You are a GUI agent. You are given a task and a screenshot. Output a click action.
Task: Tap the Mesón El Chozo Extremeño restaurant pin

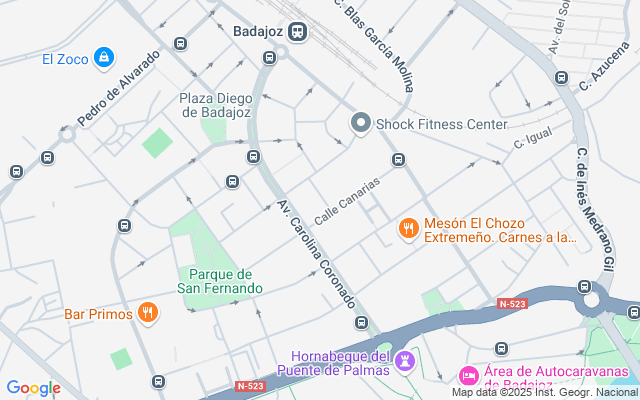[407, 230]
